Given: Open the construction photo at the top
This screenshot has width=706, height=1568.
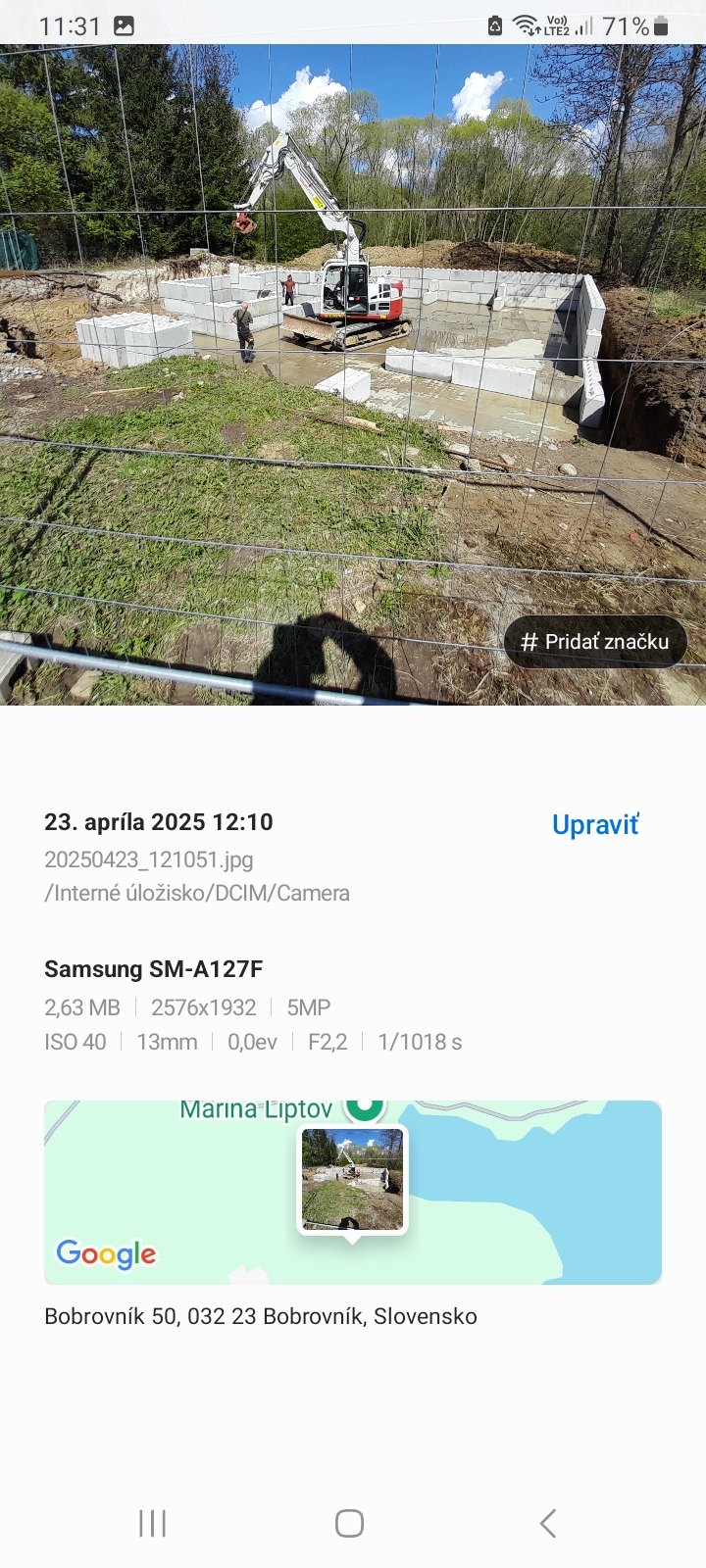Looking at the screenshot, I should (353, 374).
